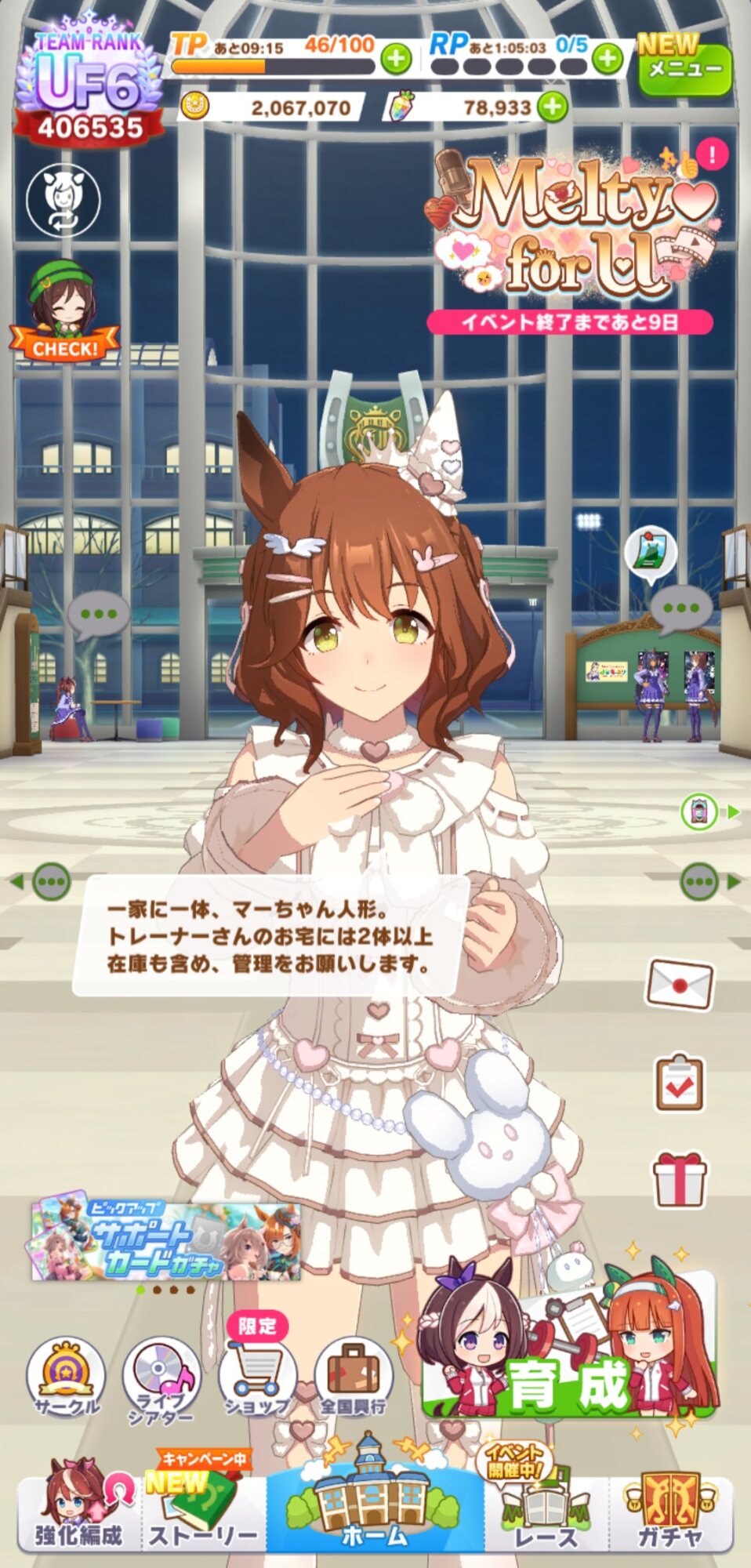This screenshot has width=751, height=1568.
Task: Add carrots with the jewel plus button
Action: point(553,107)
